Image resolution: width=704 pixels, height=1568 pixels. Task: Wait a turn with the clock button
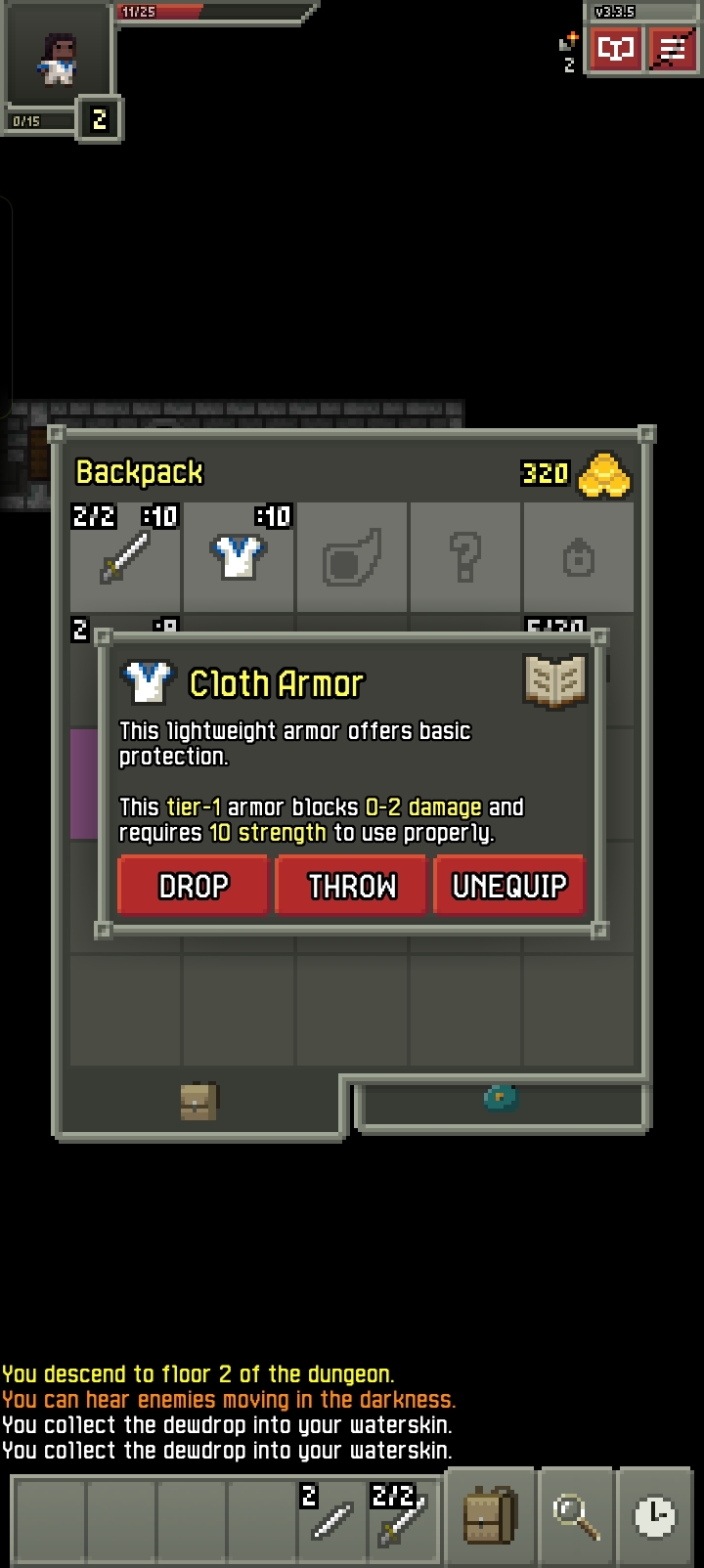[654, 1516]
